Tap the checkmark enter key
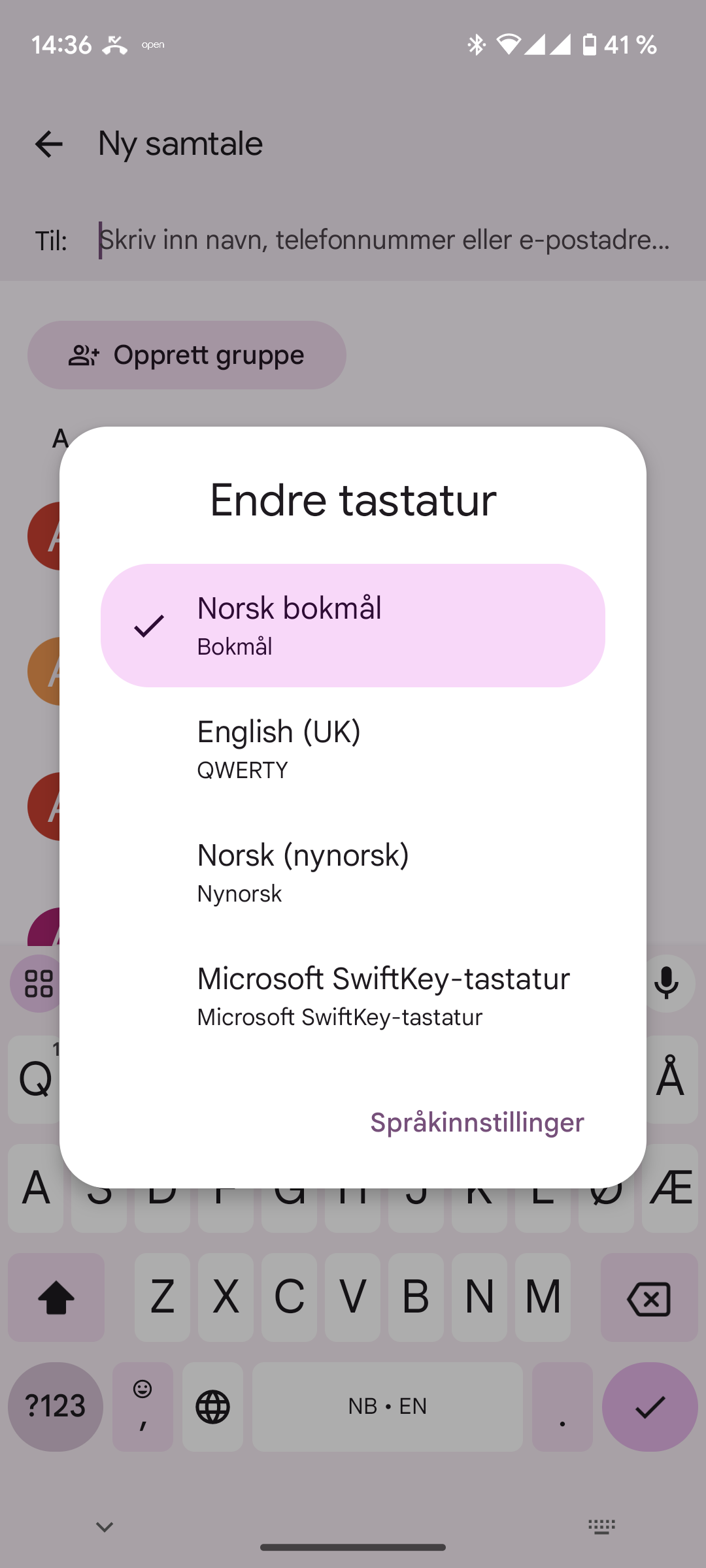 coord(649,1406)
